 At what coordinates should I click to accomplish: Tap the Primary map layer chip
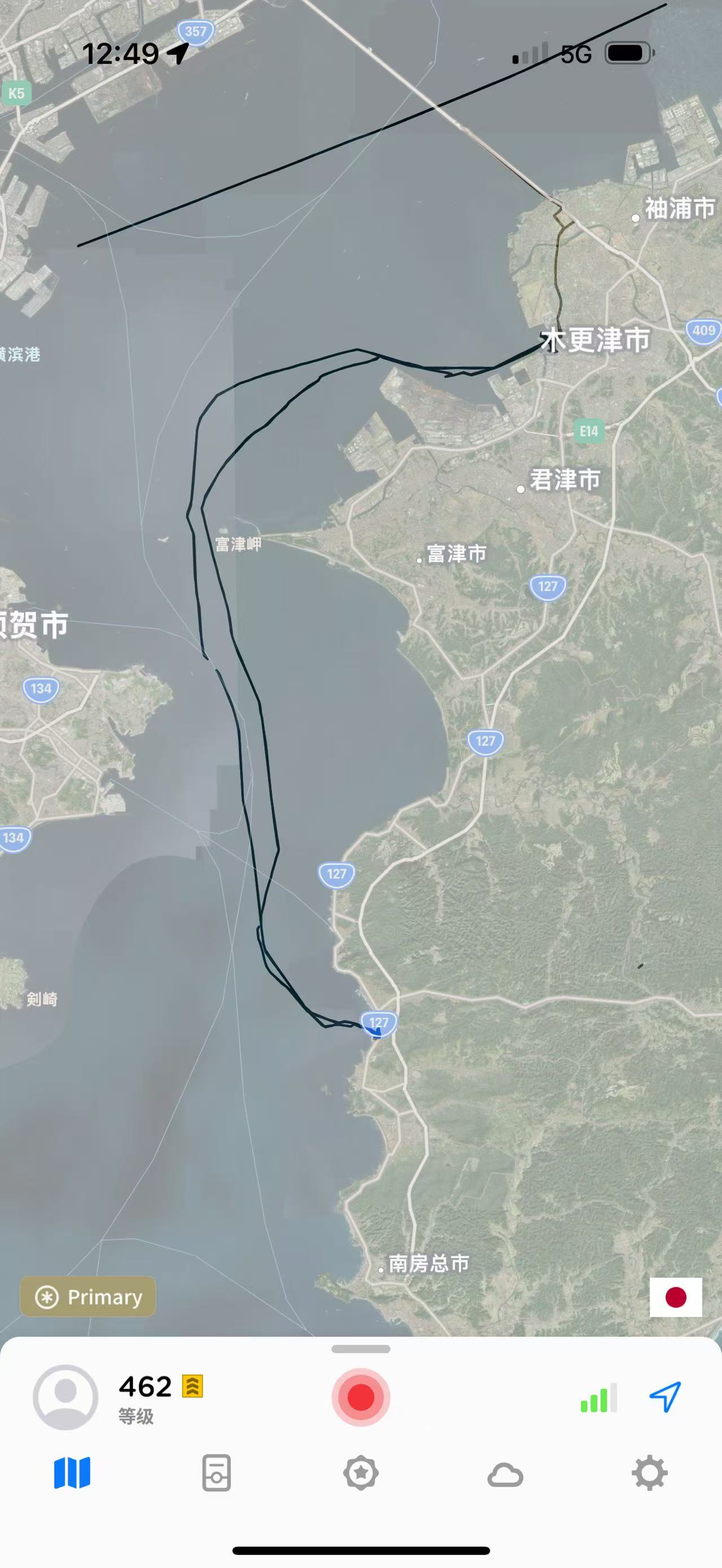point(88,1297)
